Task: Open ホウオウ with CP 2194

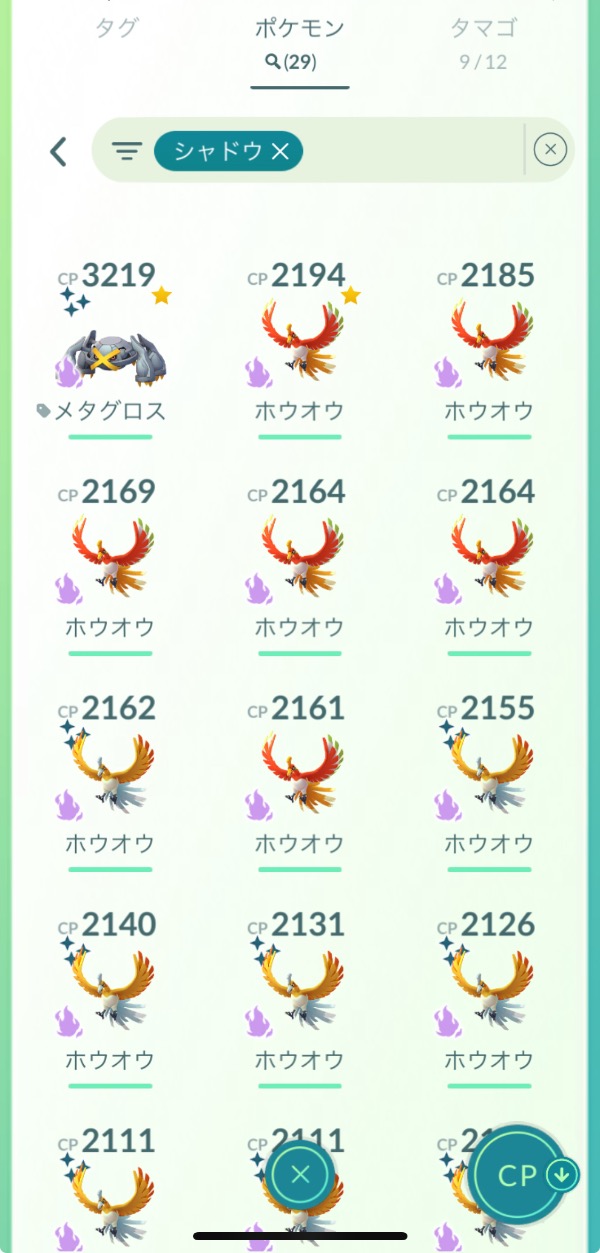Action: [300, 349]
